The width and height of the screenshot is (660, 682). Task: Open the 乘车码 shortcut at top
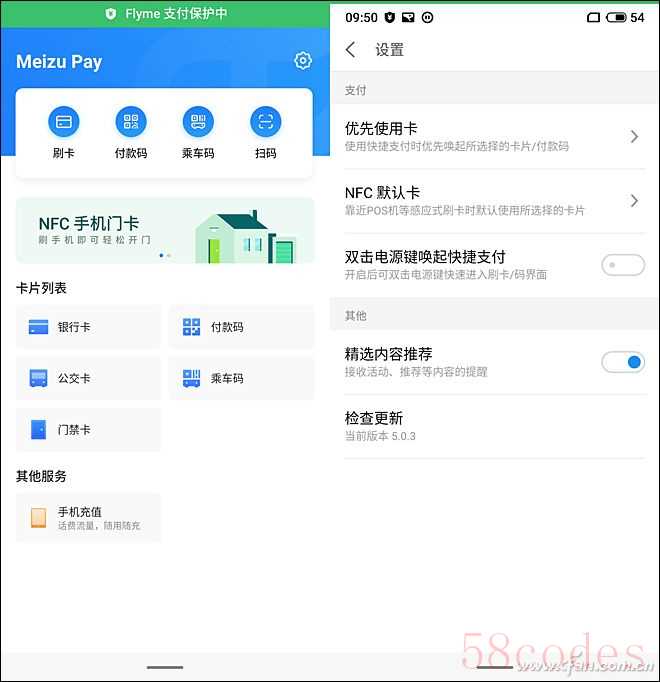click(198, 133)
